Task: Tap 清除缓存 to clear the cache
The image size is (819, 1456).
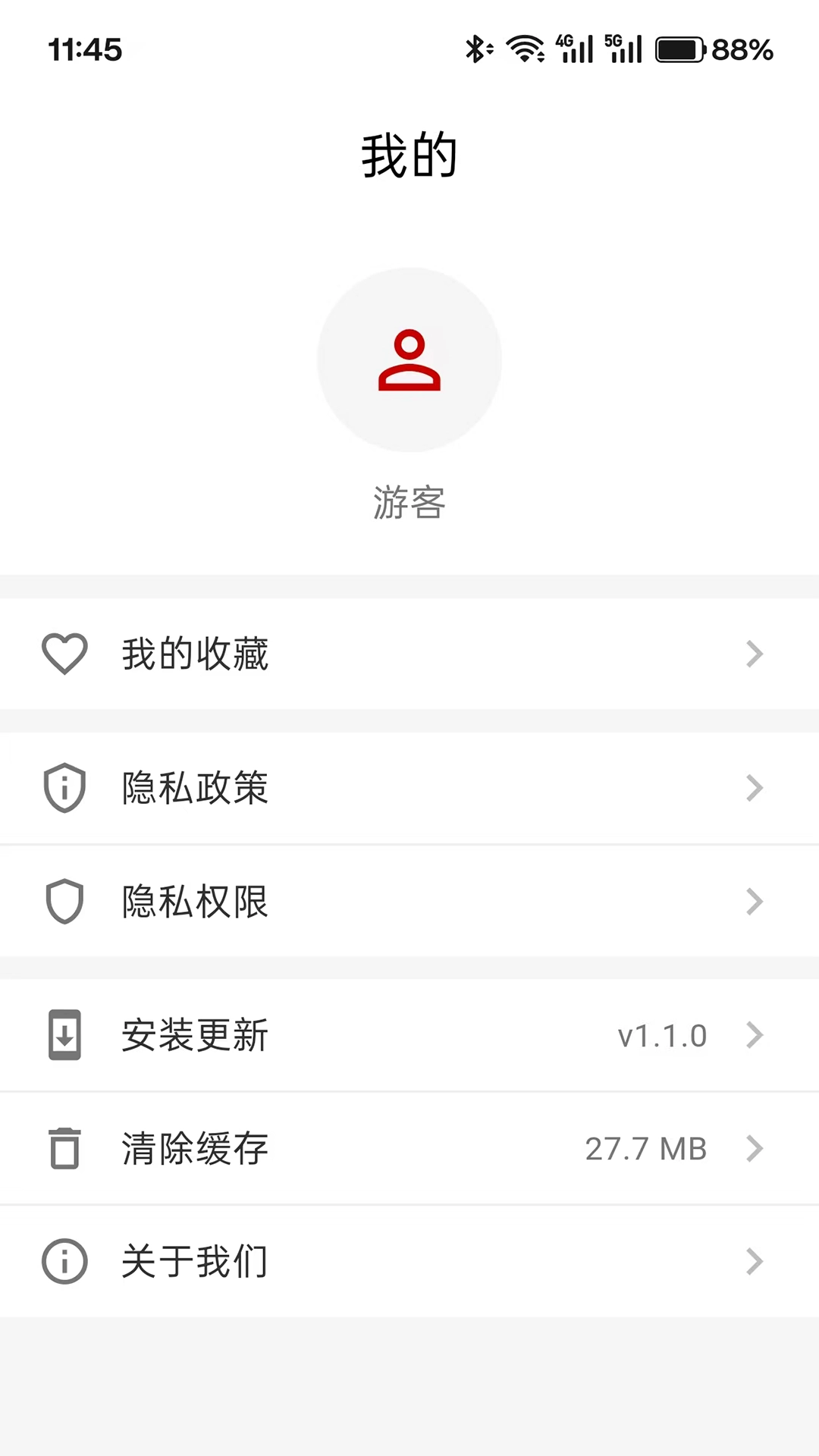Action: [194, 1148]
